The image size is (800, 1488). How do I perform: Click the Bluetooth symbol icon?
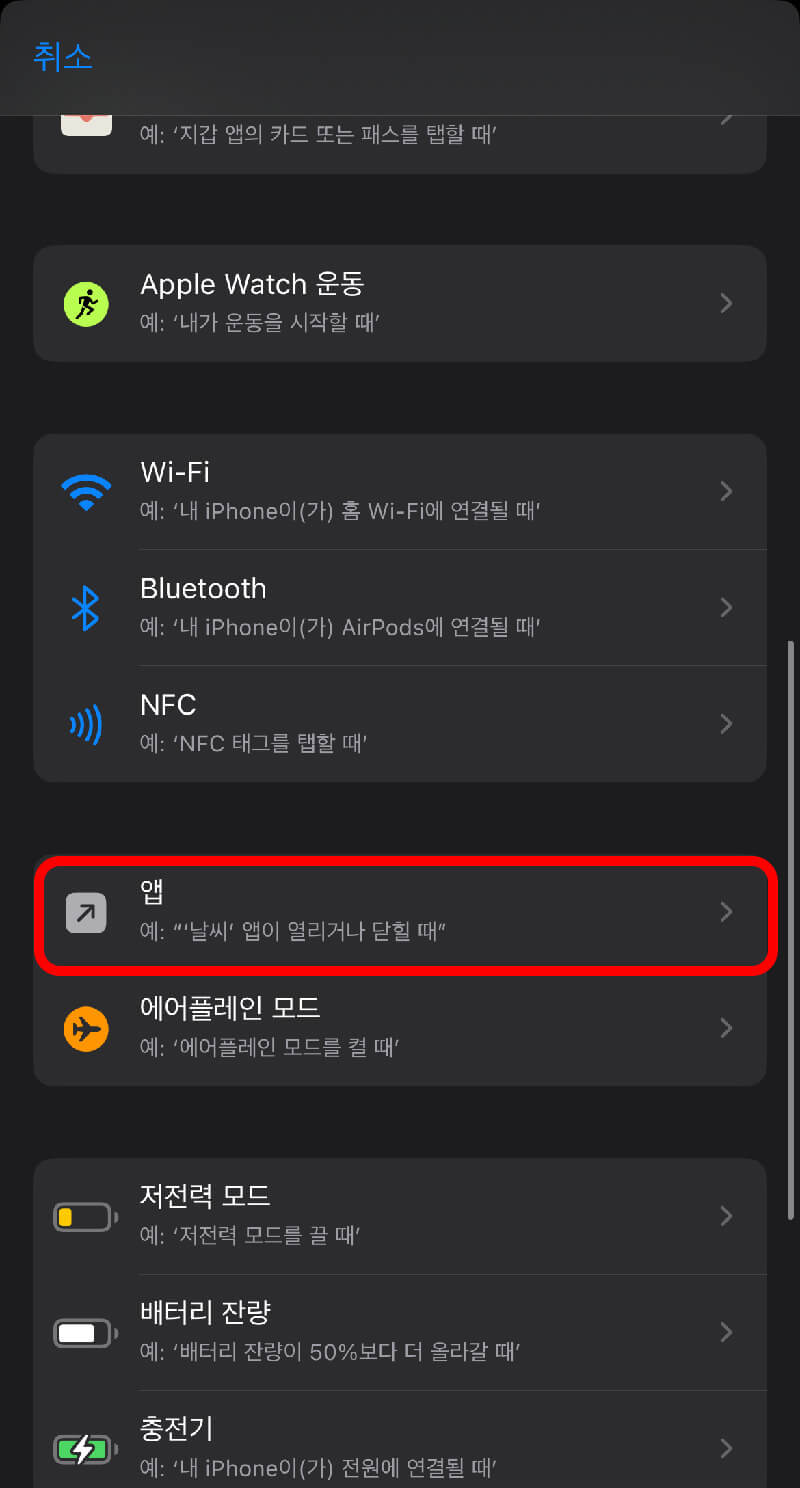click(x=86, y=608)
